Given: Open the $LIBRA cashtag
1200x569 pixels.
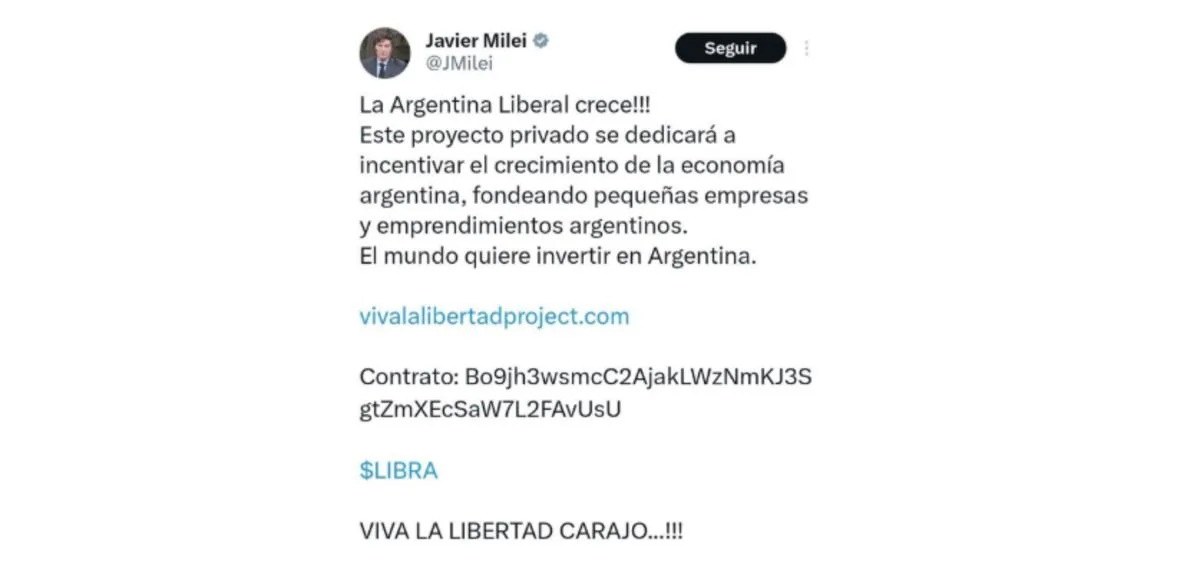Looking at the screenshot, I should [398, 471].
